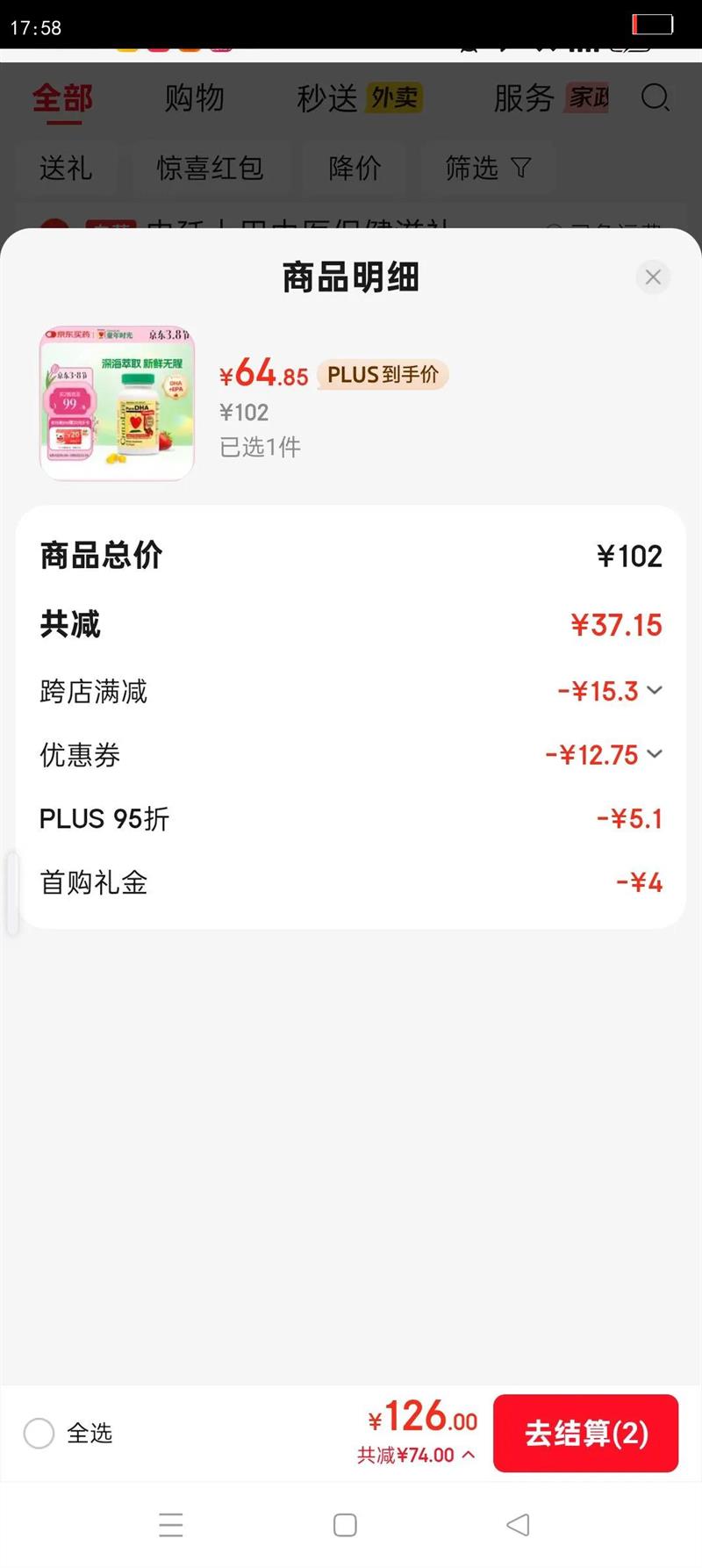Tap 去结算(2) to check out
This screenshot has height=1568, width=702.
pyautogui.click(x=585, y=1434)
